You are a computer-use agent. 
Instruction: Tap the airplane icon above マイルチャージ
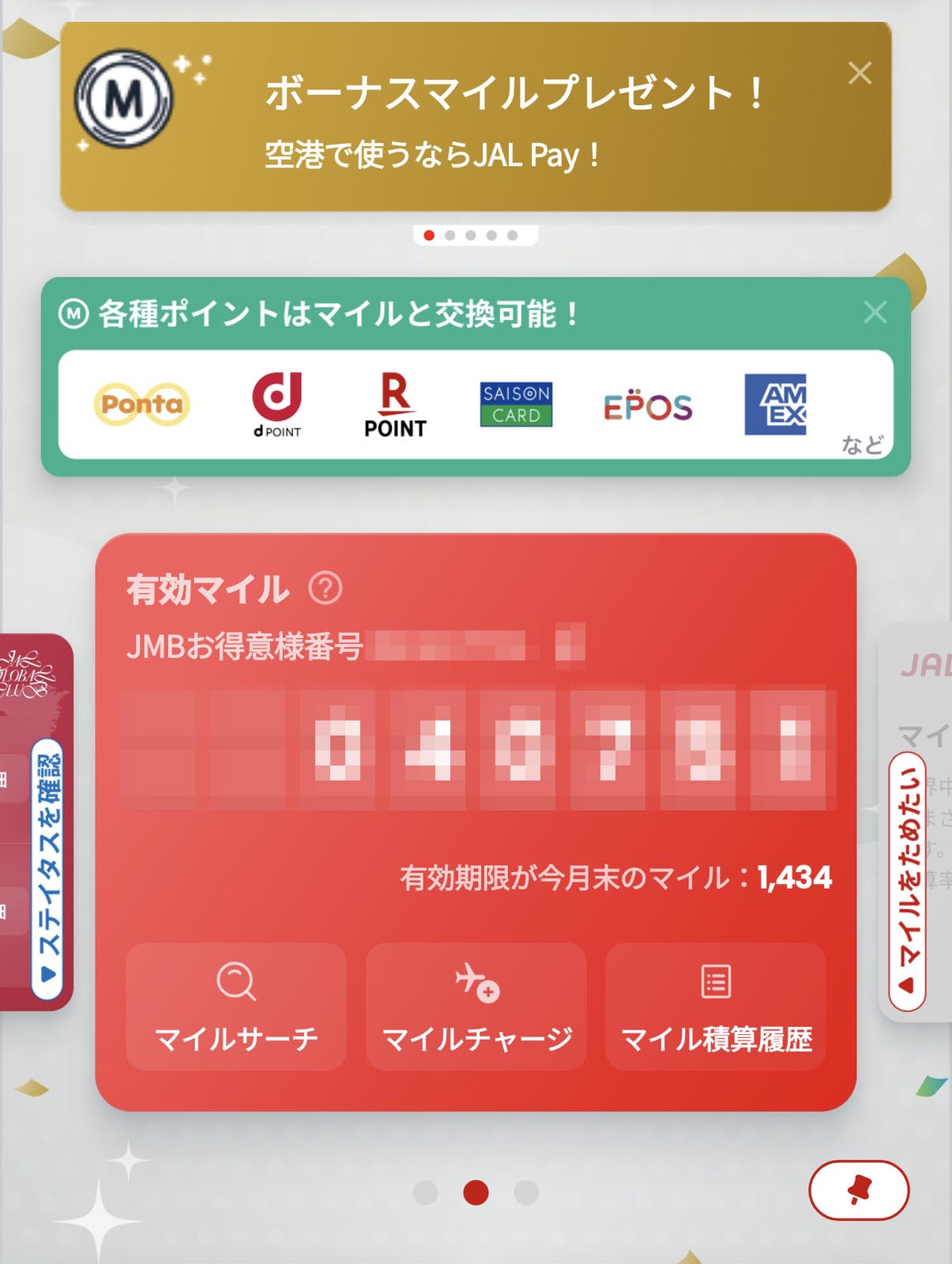click(x=476, y=982)
